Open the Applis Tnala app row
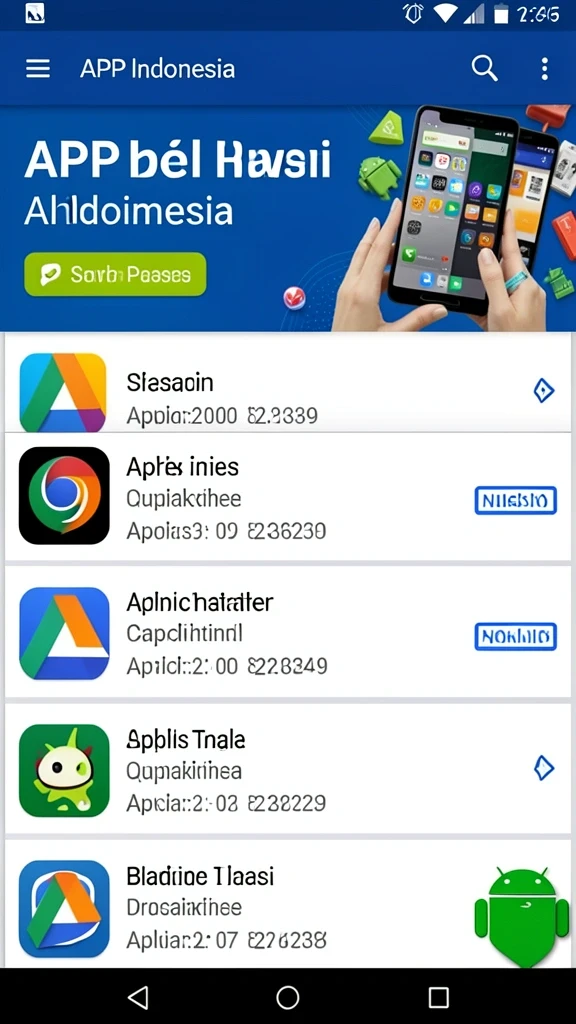 [288, 769]
